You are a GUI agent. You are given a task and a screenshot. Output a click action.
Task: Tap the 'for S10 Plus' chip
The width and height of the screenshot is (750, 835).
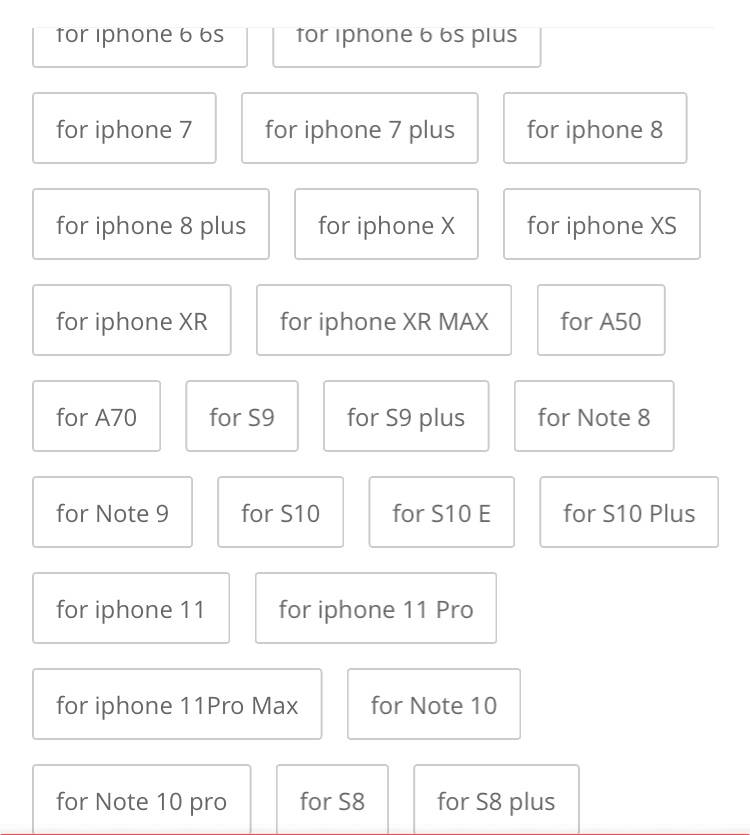628,513
